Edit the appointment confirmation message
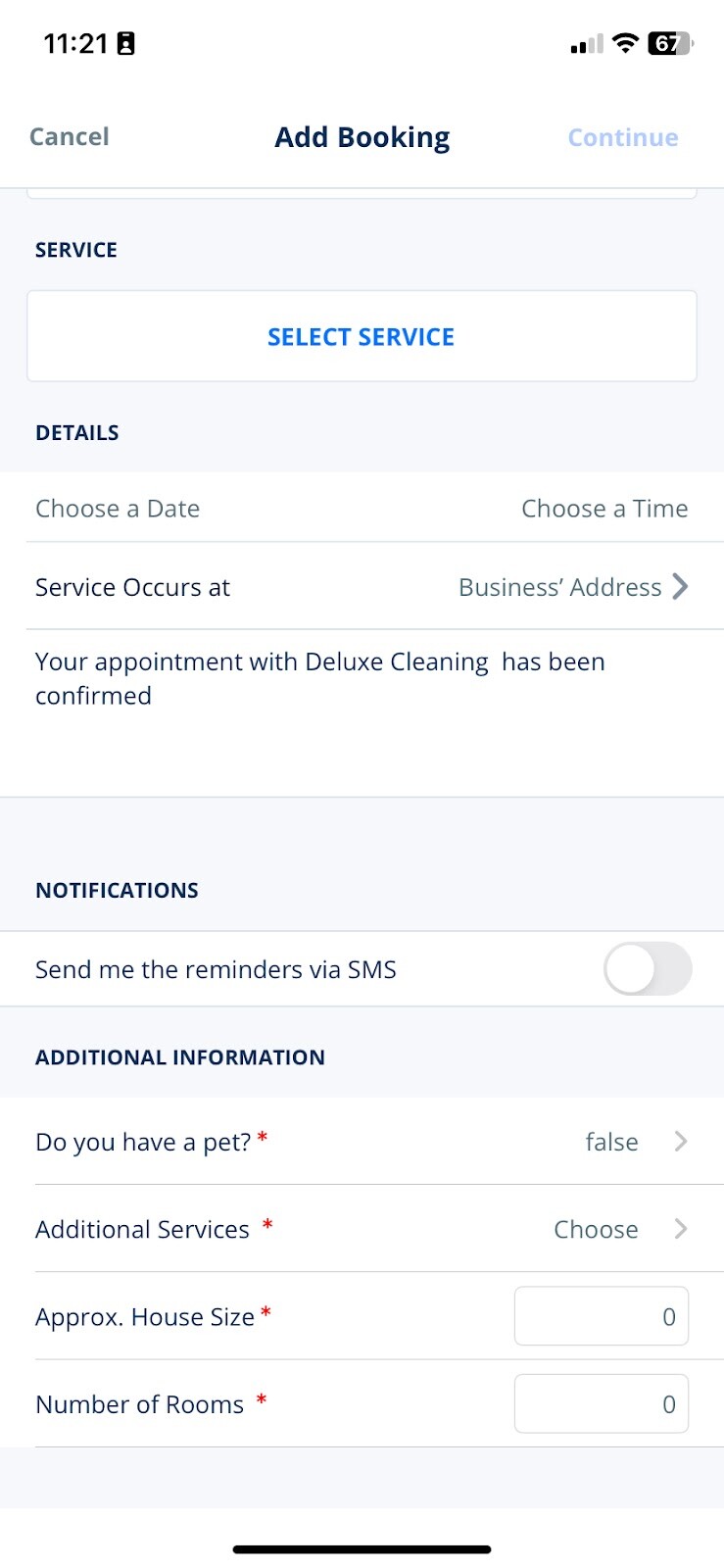Image resolution: width=724 pixels, height=1568 pixels. (x=362, y=712)
